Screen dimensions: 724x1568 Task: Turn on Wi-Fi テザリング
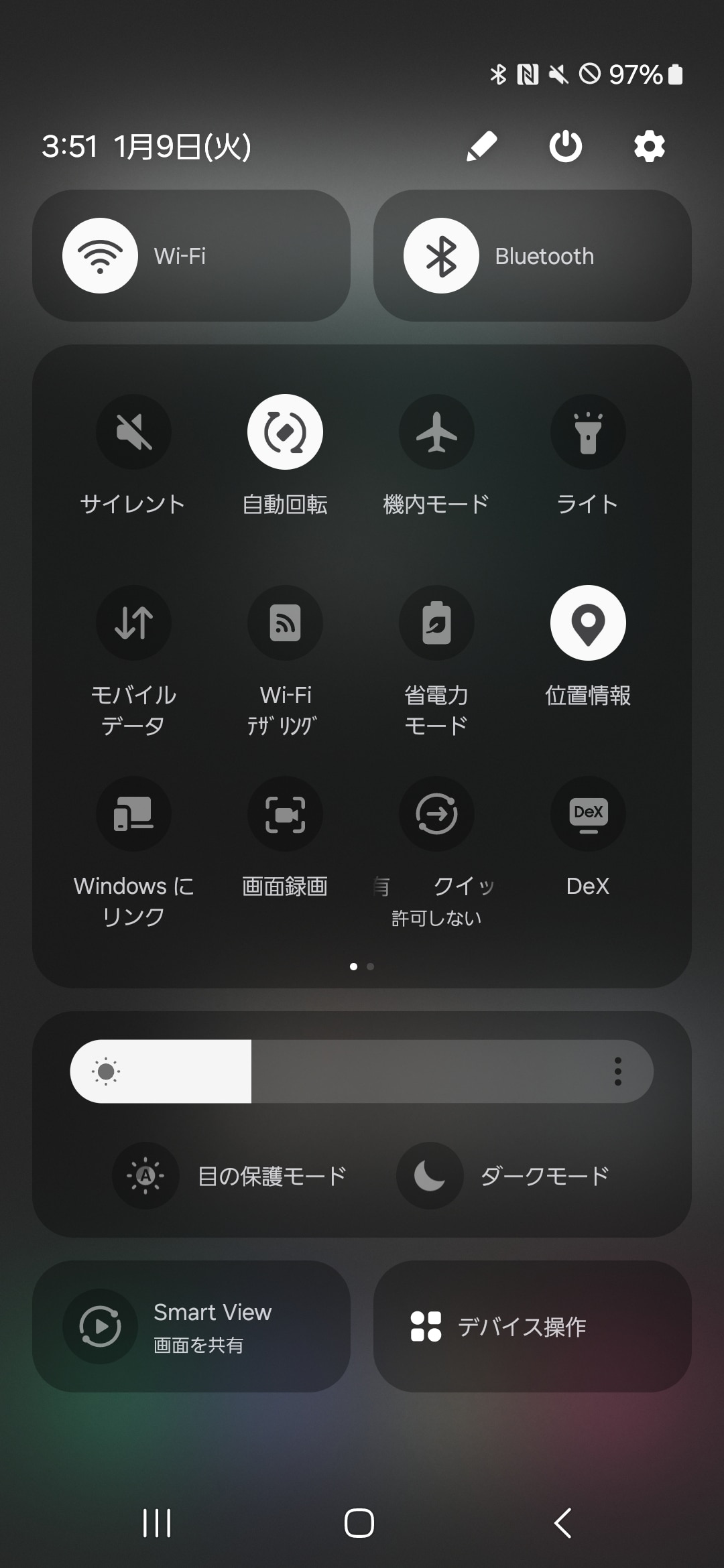point(285,623)
